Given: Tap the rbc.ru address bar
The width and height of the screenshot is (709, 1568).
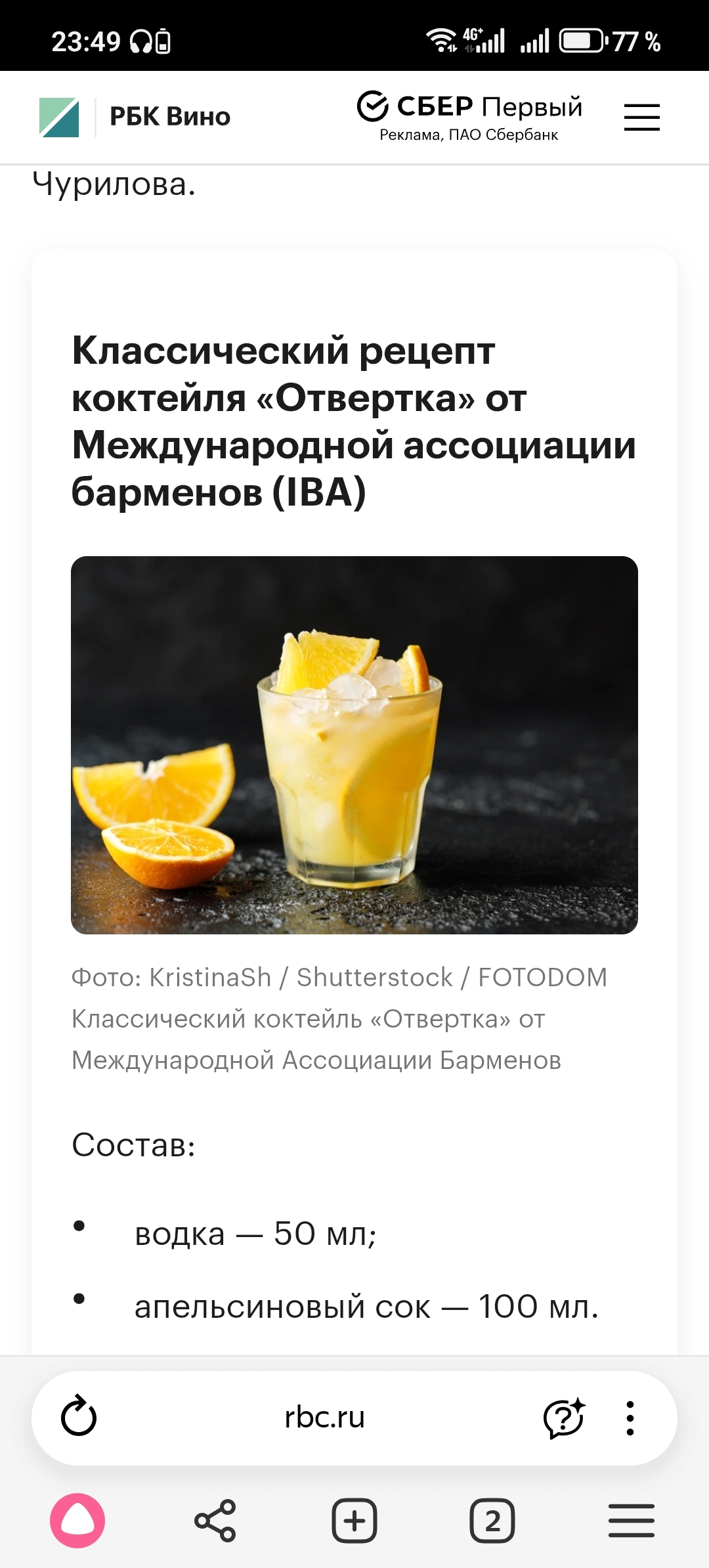Looking at the screenshot, I should 324,1417.
